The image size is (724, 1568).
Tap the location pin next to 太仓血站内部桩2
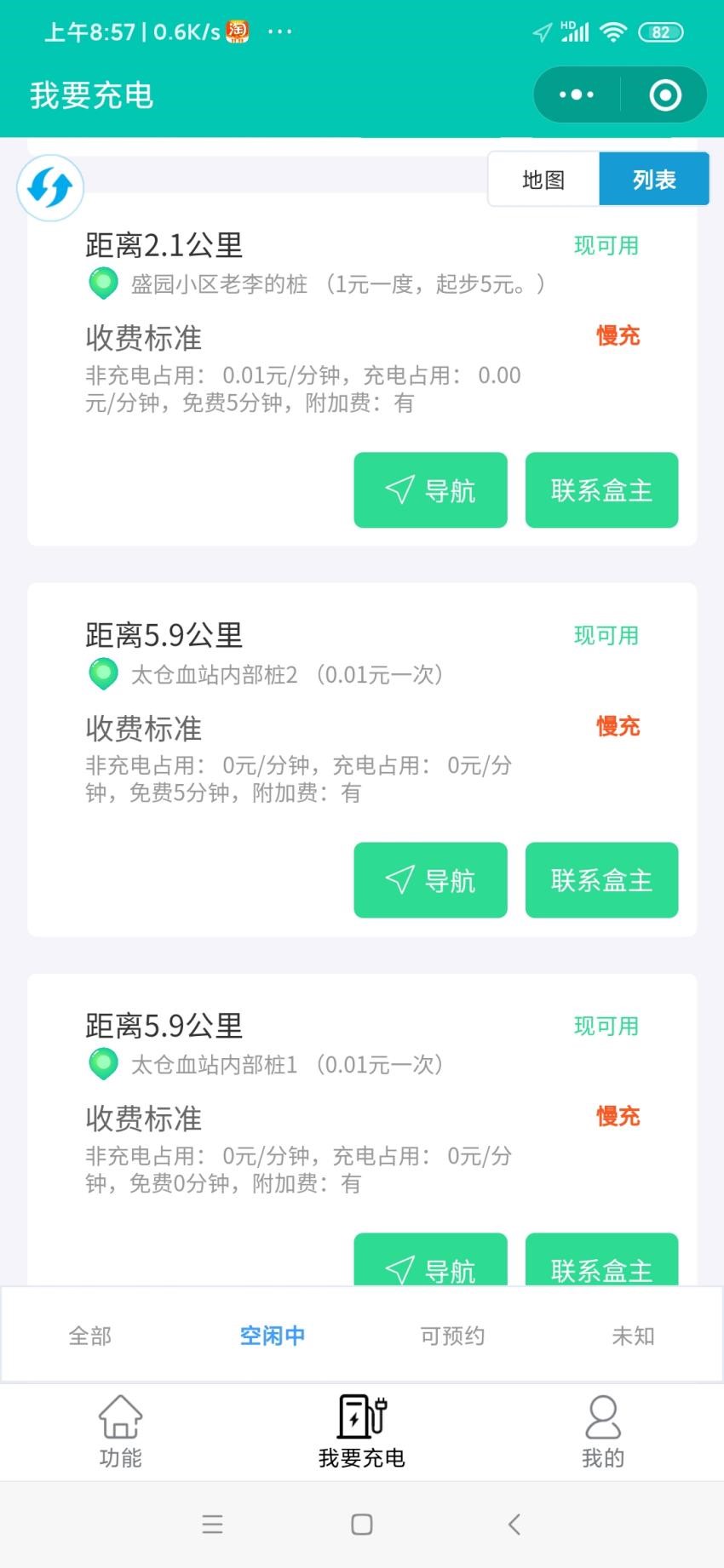(103, 674)
